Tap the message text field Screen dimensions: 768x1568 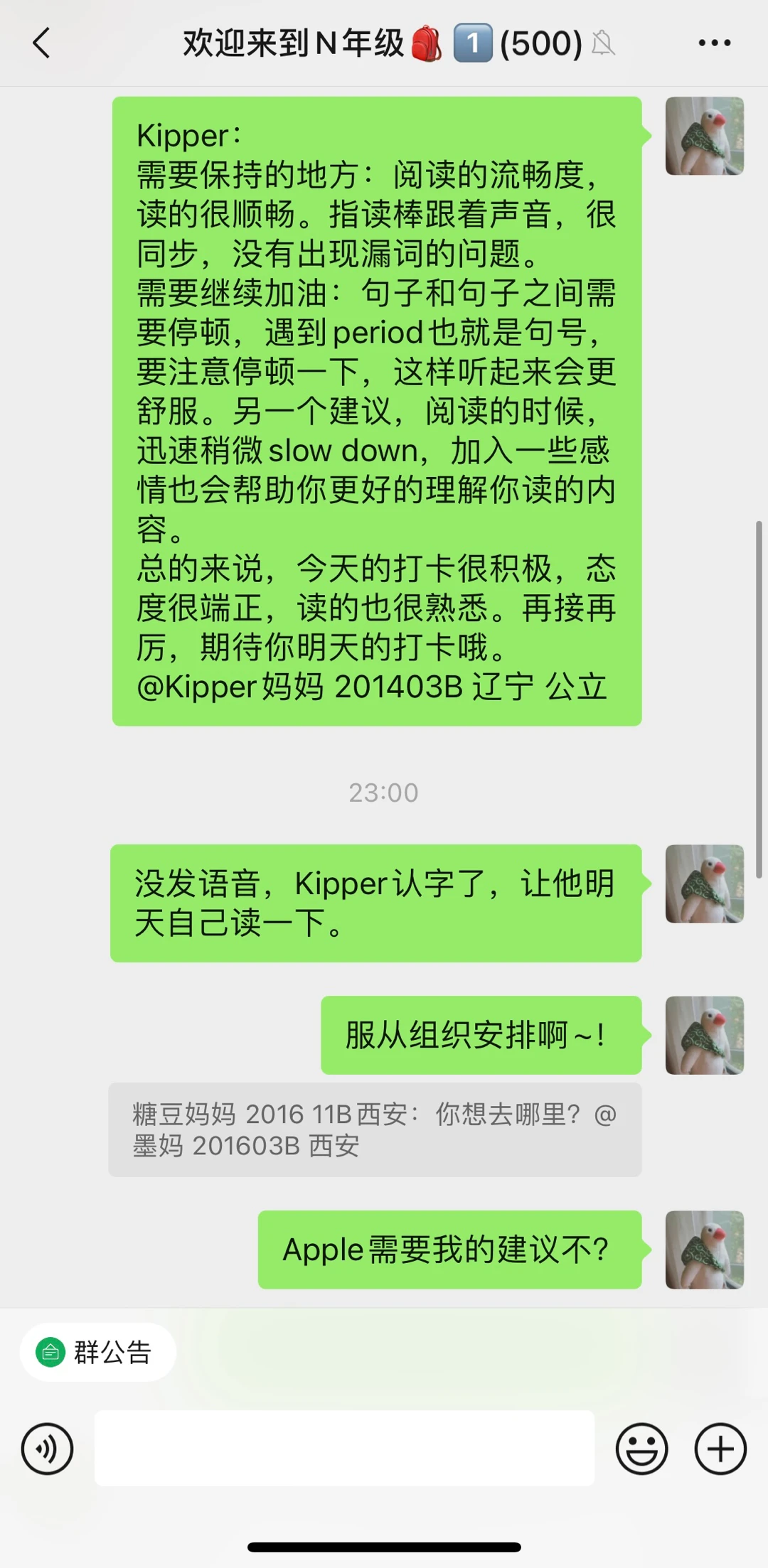click(x=344, y=1449)
